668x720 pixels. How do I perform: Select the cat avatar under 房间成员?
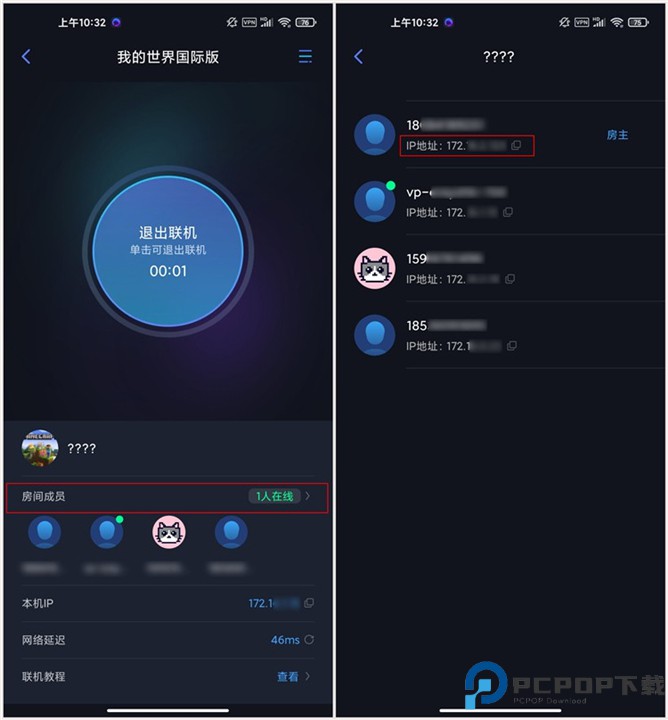168,532
